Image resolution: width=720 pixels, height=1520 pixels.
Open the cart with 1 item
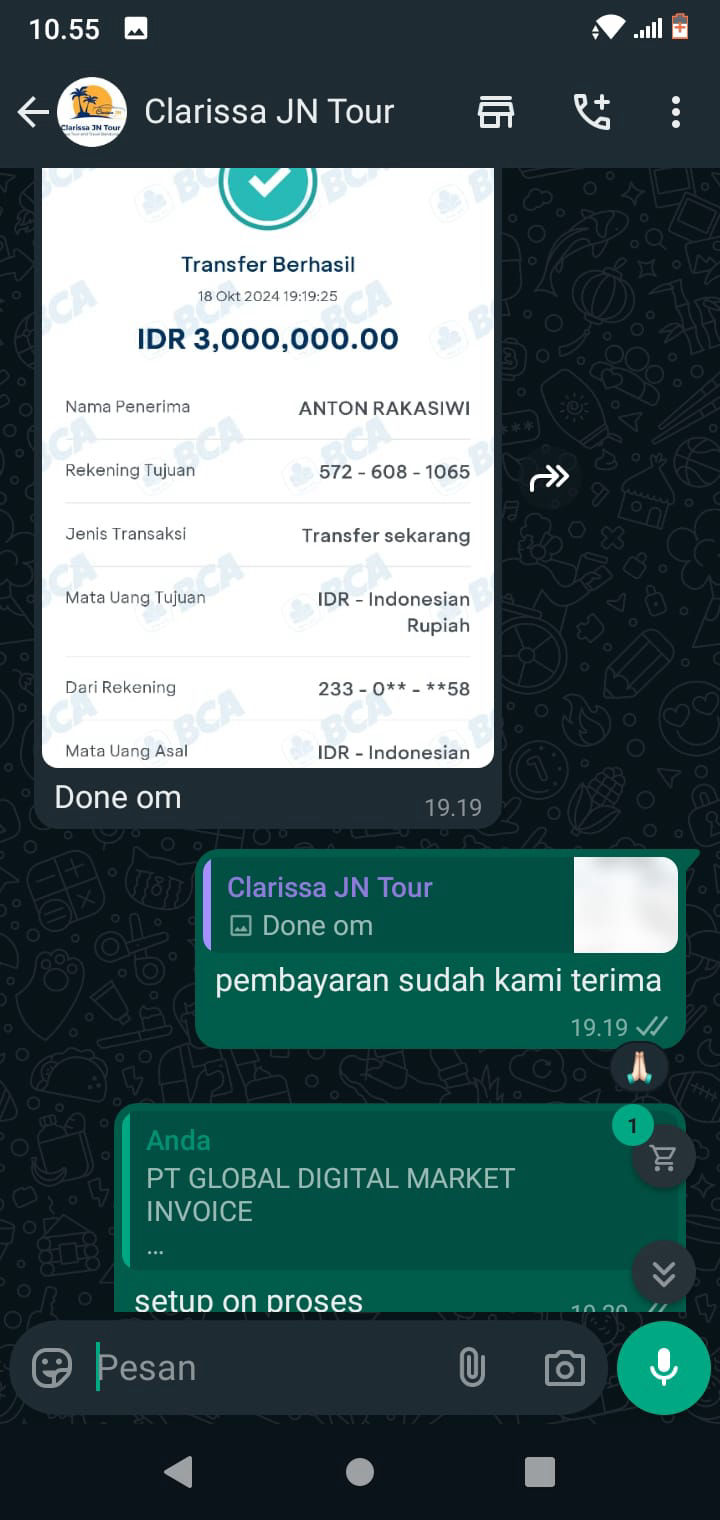(663, 1158)
